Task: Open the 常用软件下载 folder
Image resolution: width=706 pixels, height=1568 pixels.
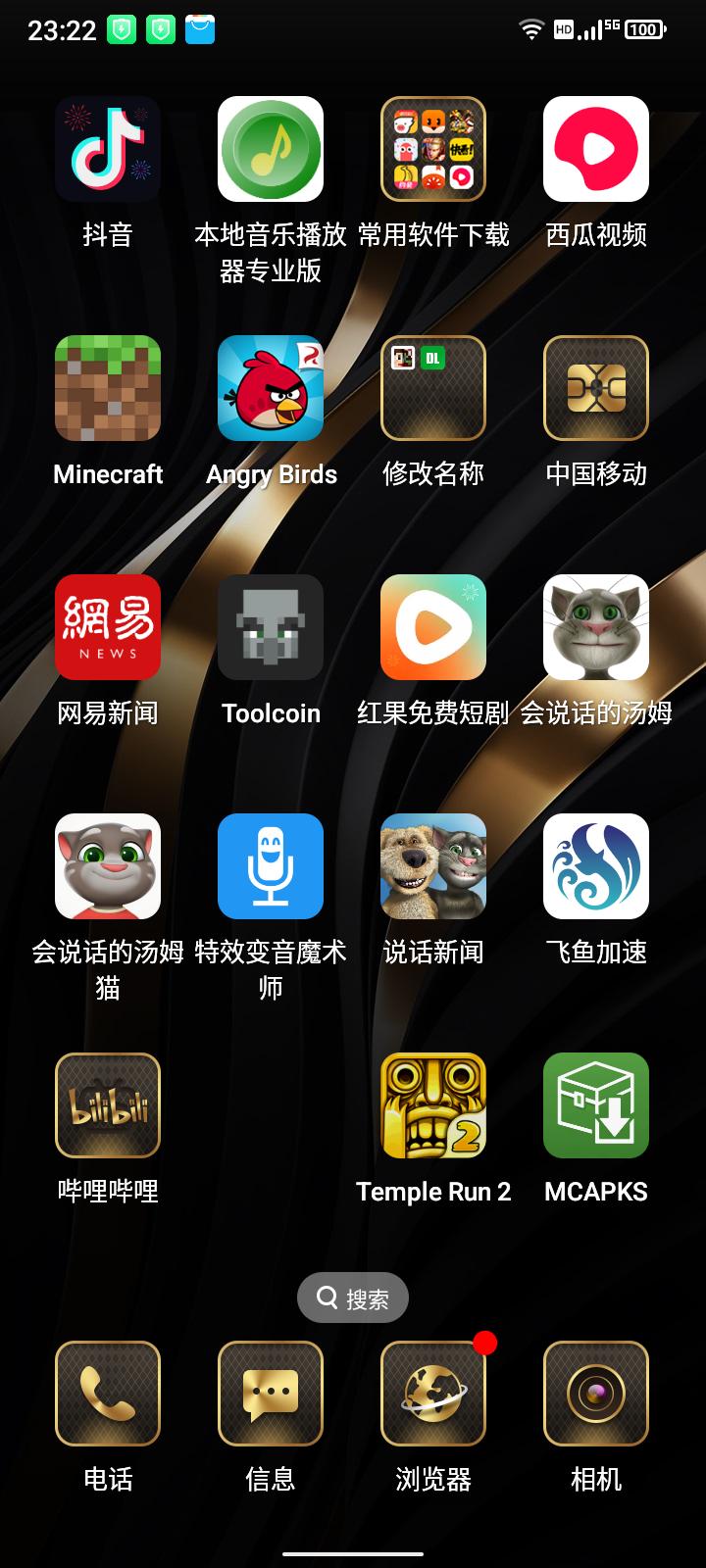Action: pyautogui.click(x=433, y=149)
